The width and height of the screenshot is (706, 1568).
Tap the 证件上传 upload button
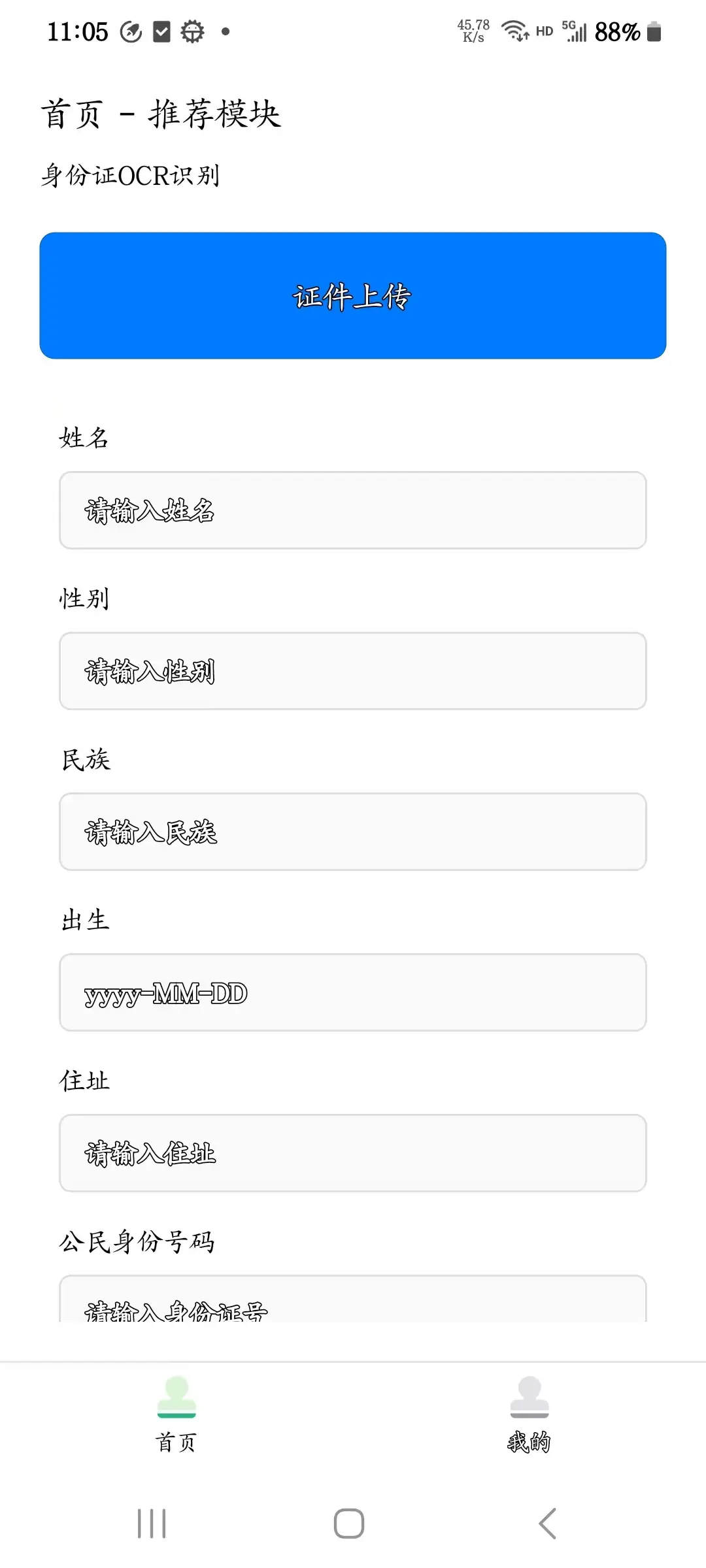coord(353,295)
